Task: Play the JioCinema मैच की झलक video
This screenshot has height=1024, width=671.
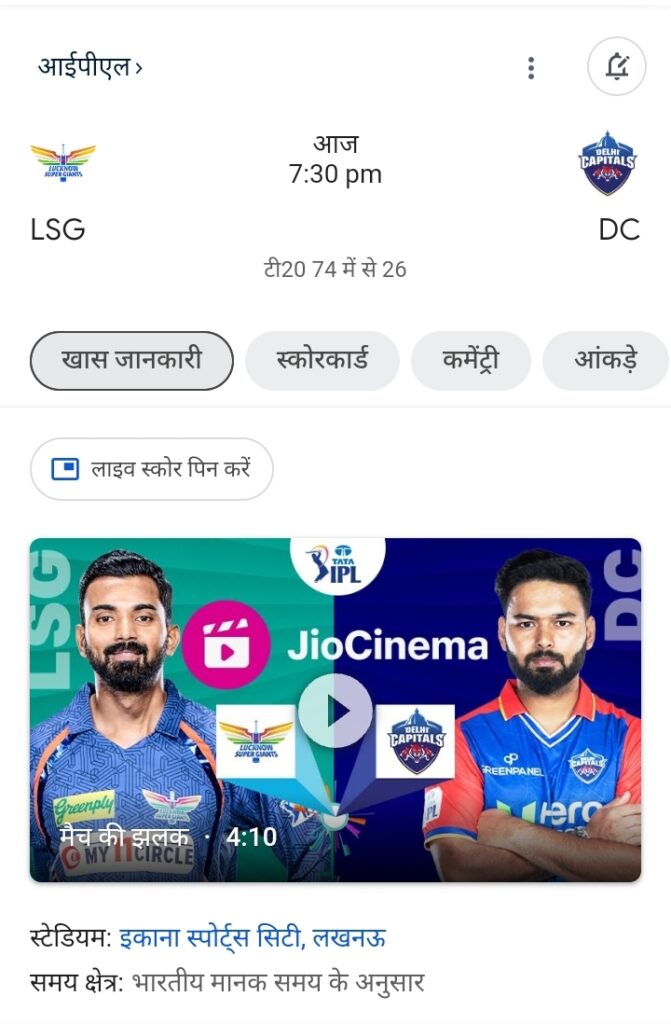Action: pyautogui.click(x=336, y=710)
